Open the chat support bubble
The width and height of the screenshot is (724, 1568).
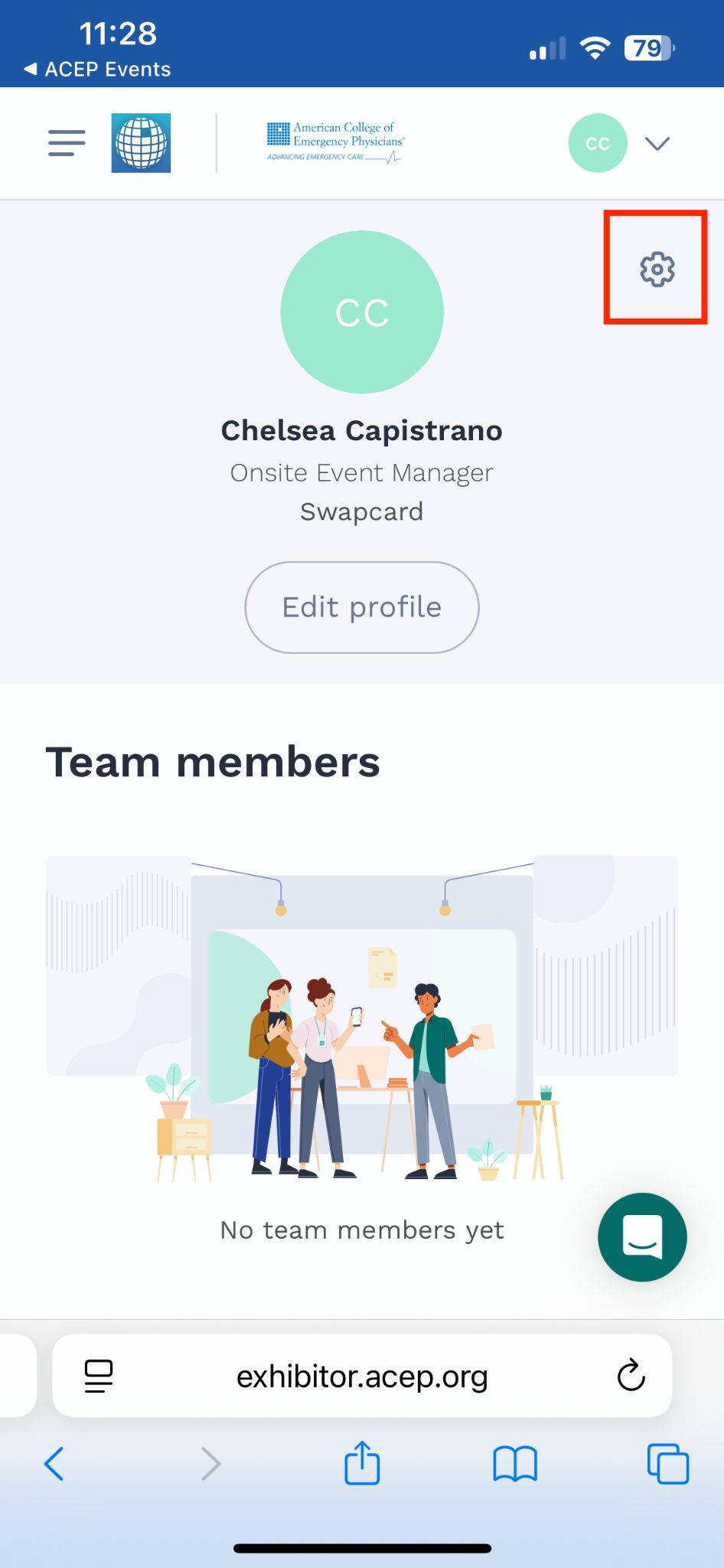click(x=642, y=1236)
